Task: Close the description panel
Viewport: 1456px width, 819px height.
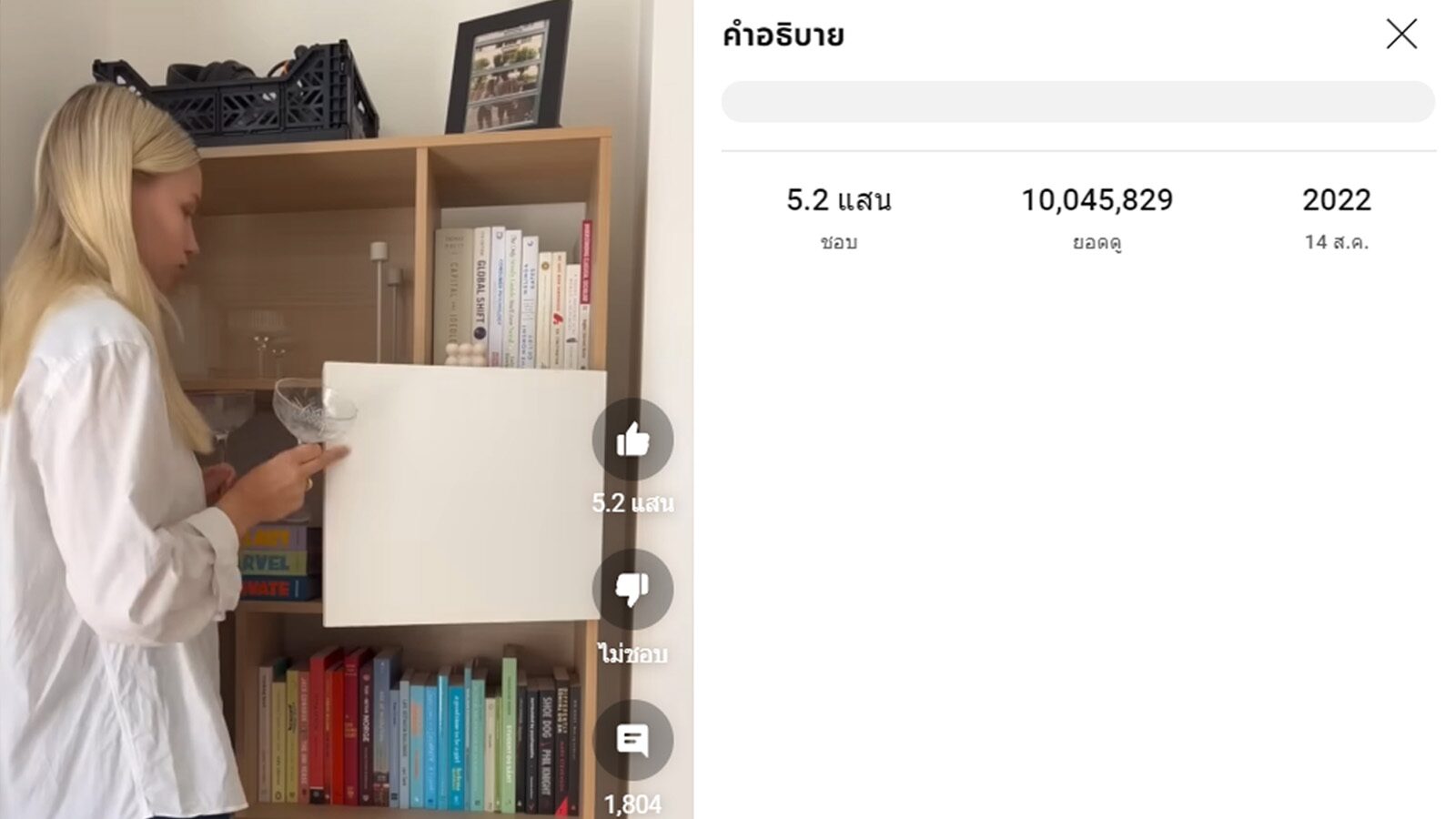Action: [x=1401, y=35]
